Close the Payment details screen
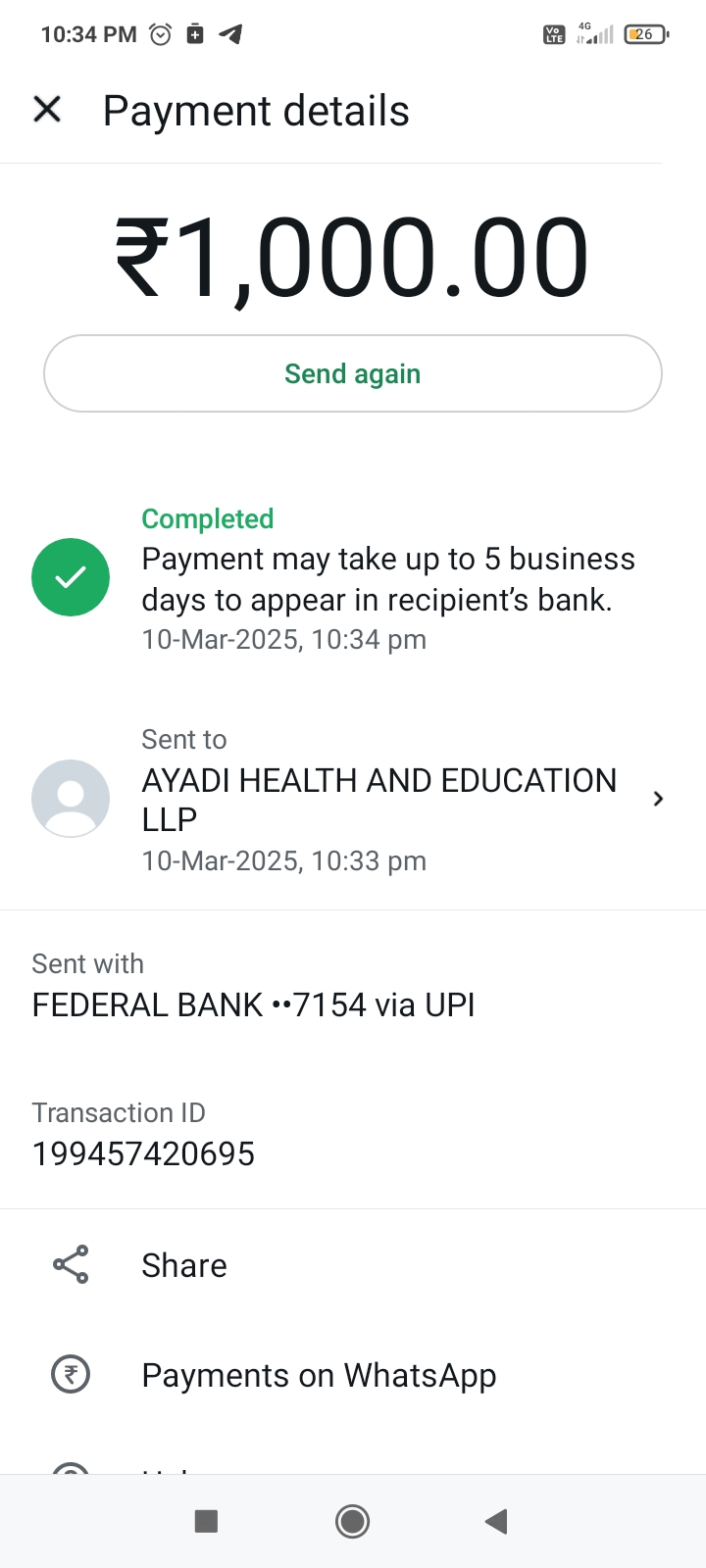Viewport: 706px width, 1568px height. (x=47, y=110)
